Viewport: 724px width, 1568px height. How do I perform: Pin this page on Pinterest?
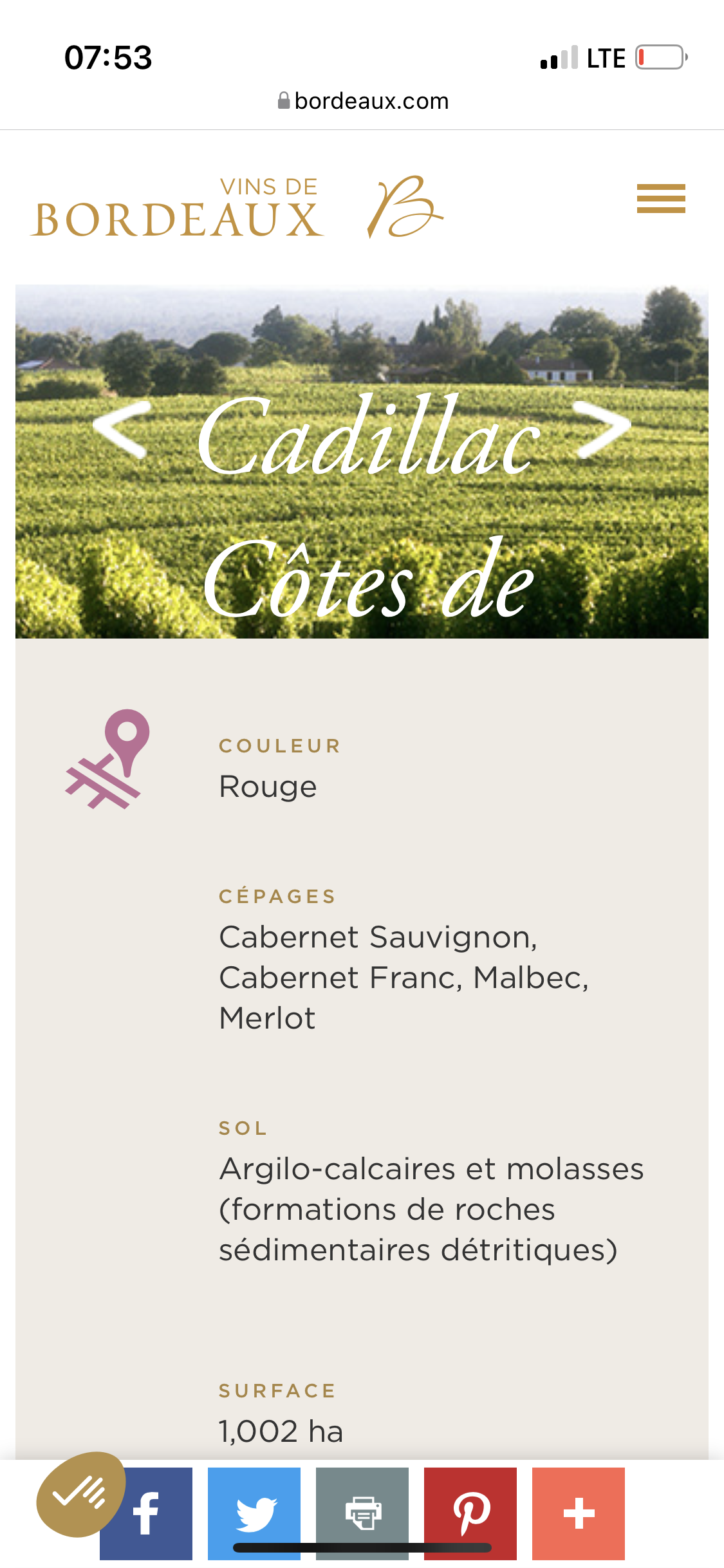pyautogui.click(x=470, y=1513)
